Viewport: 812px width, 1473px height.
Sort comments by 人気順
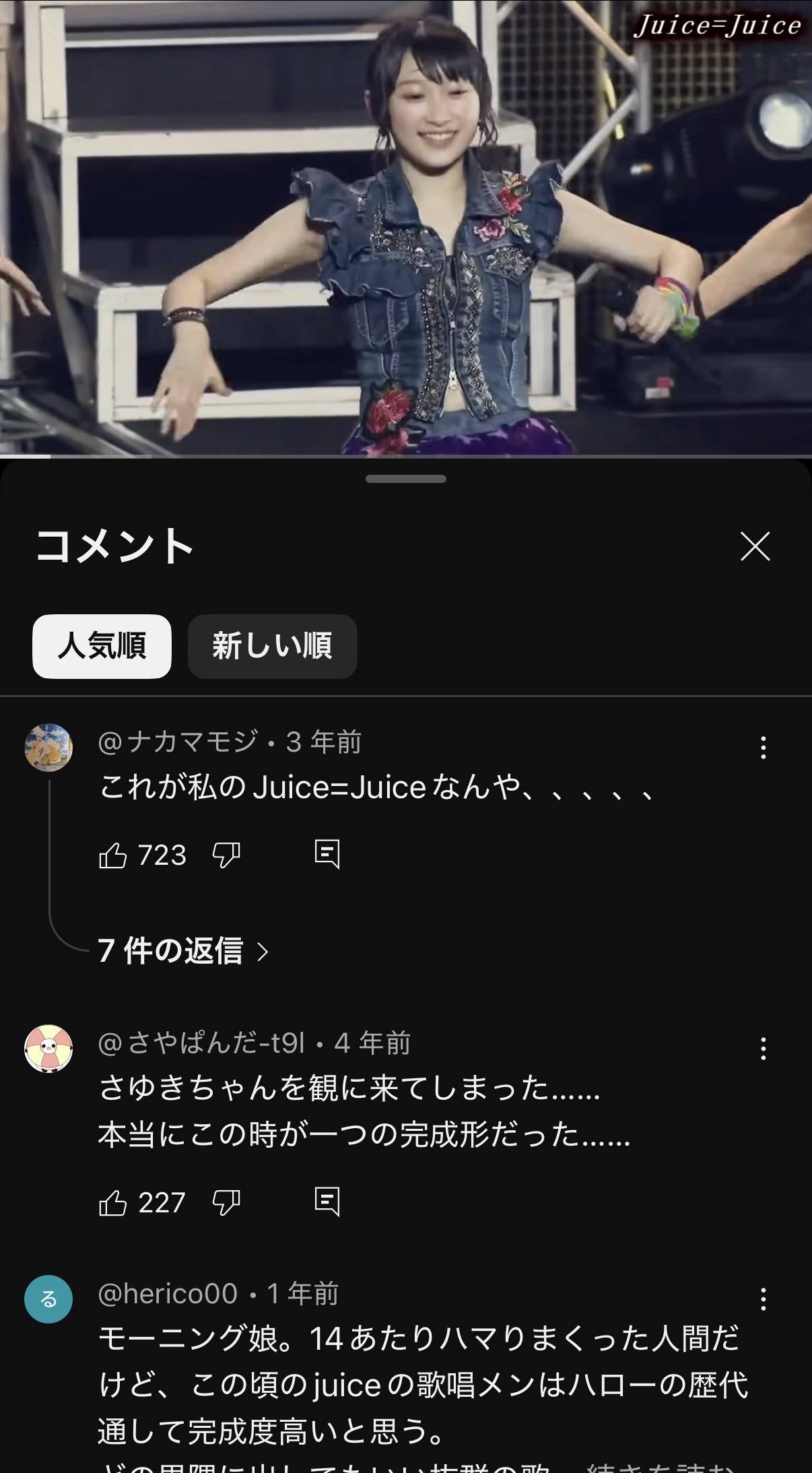pos(102,646)
